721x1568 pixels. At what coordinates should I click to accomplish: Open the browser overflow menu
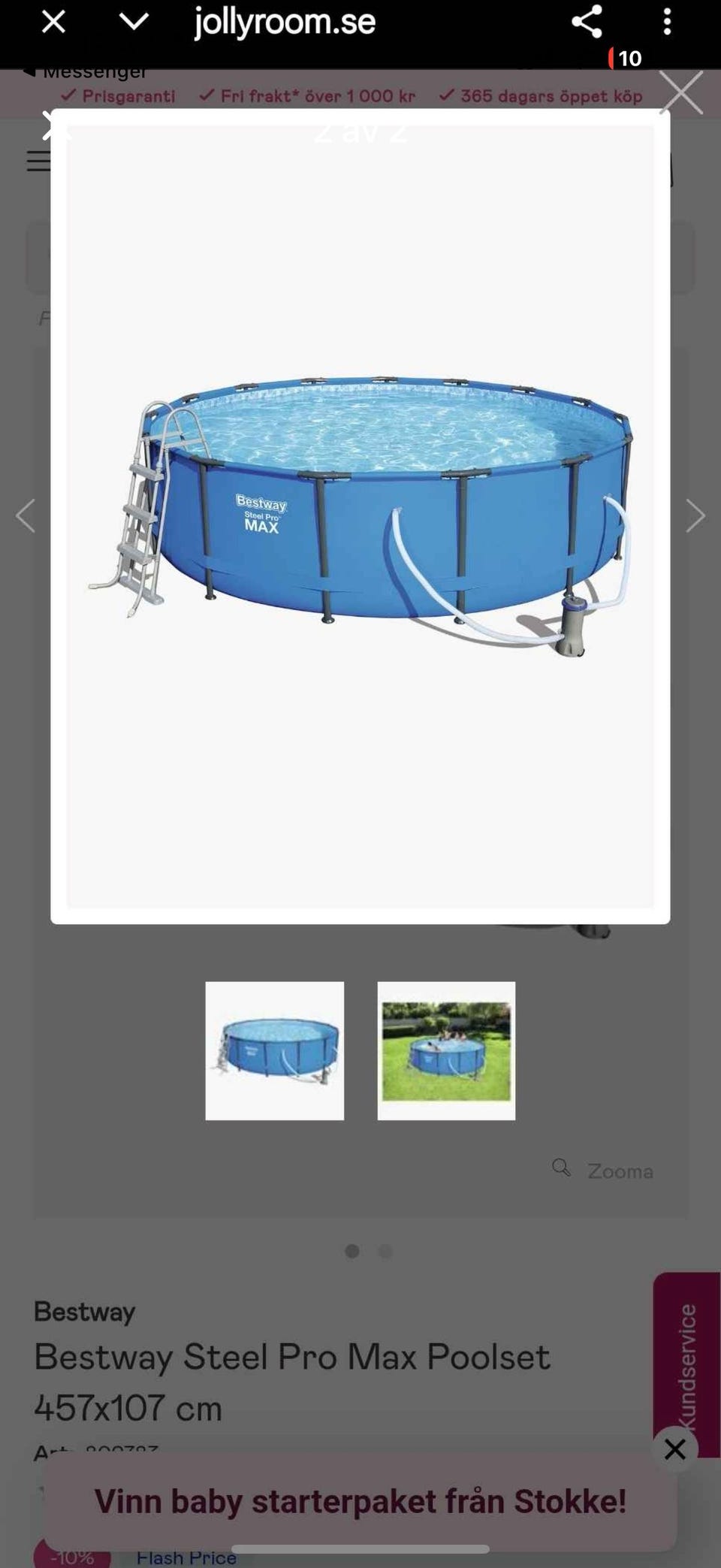(x=667, y=22)
